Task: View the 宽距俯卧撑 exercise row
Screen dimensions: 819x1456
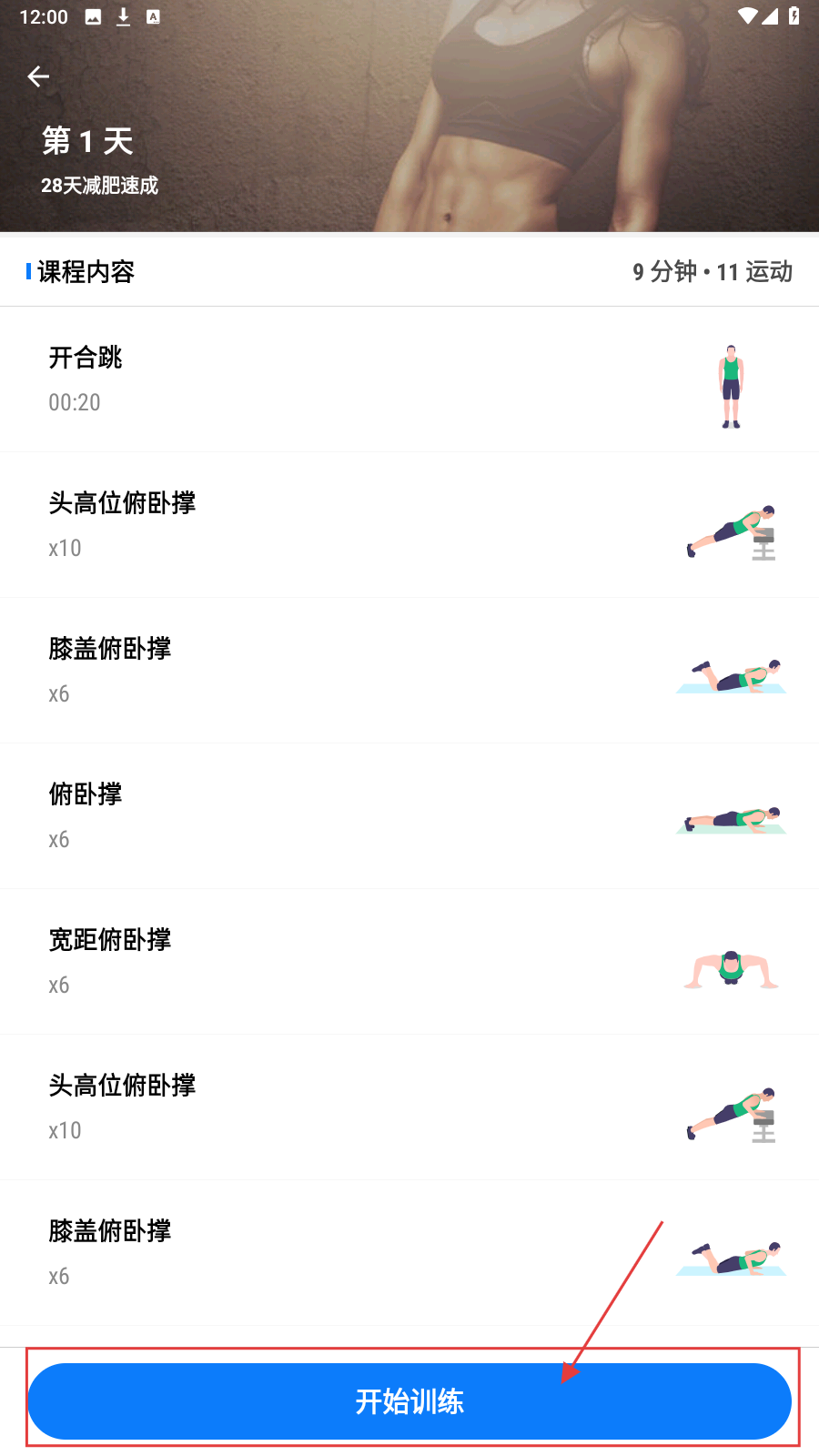Action: pyautogui.click(x=409, y=962)
